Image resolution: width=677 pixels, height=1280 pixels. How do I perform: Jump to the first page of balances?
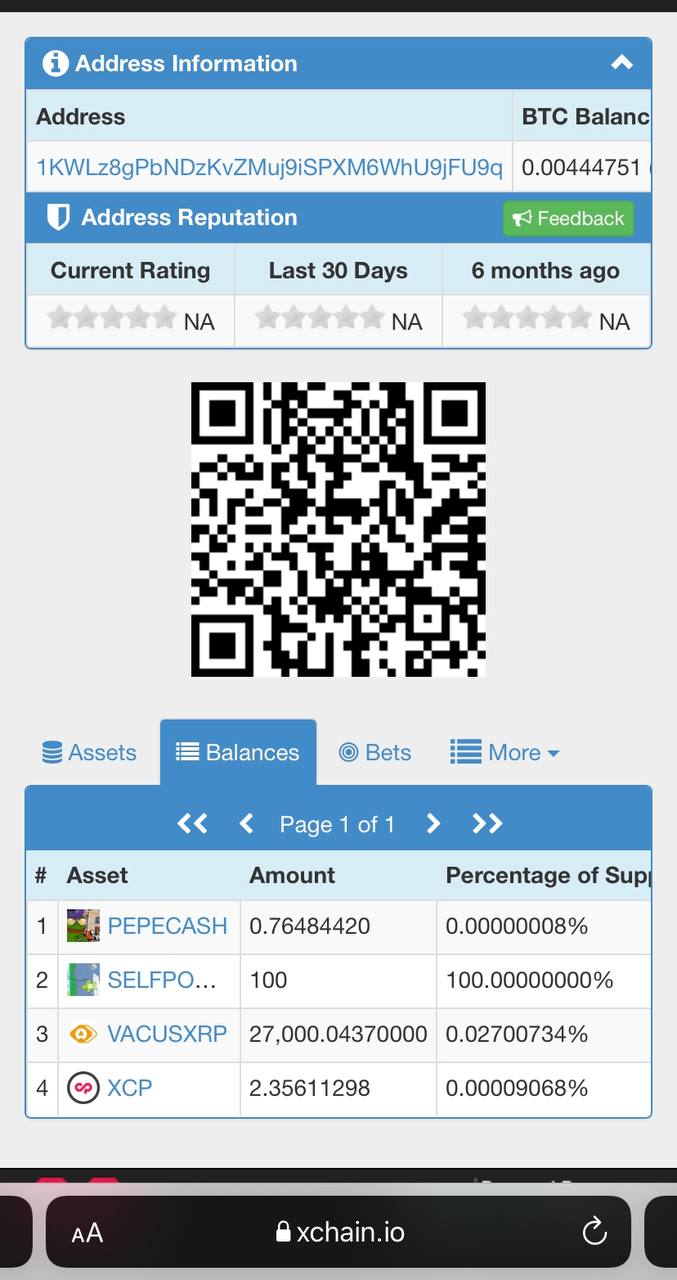[x=192, y=823]
